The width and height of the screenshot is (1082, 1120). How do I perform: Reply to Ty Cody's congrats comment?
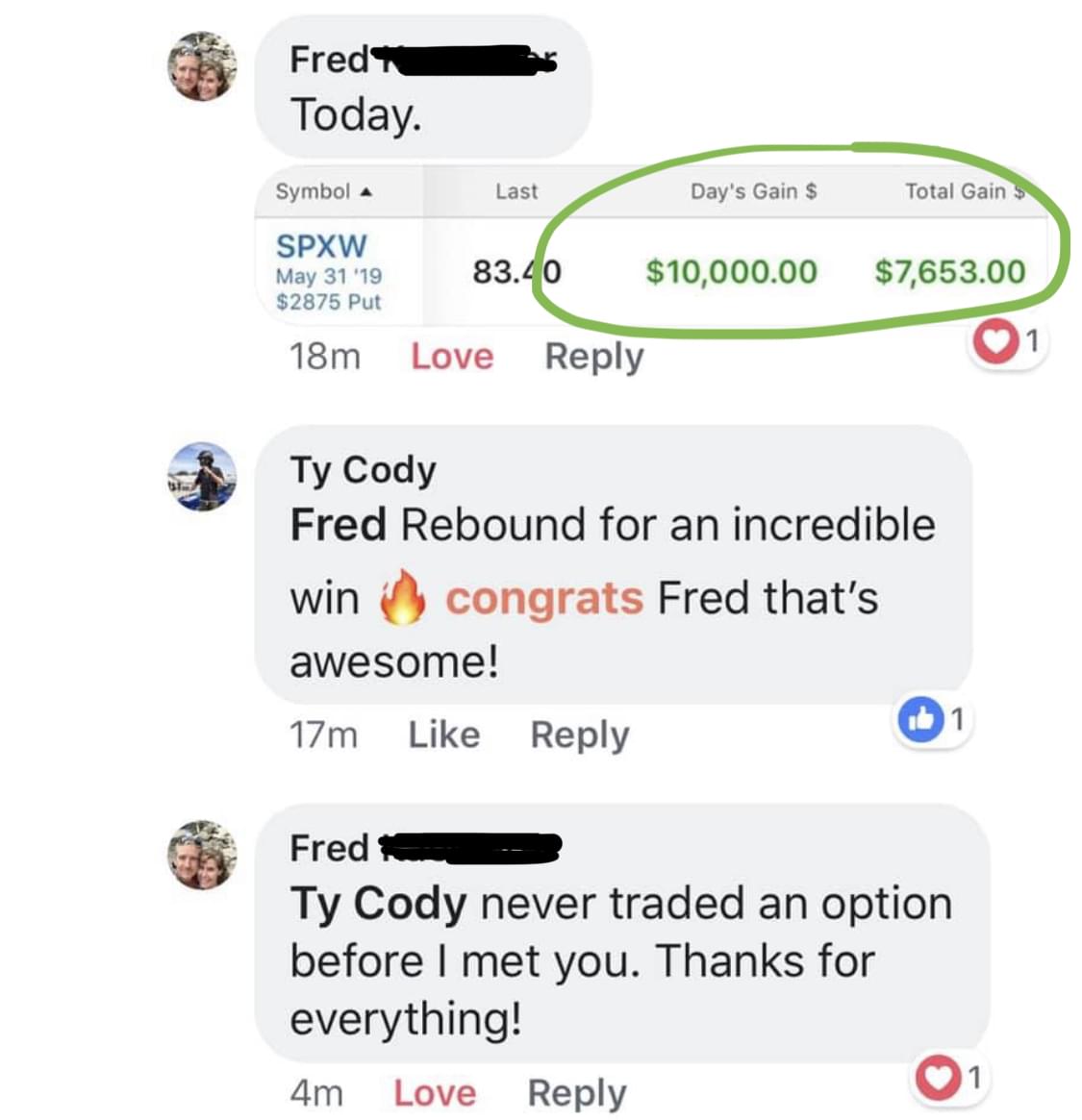tap(579, 734)
